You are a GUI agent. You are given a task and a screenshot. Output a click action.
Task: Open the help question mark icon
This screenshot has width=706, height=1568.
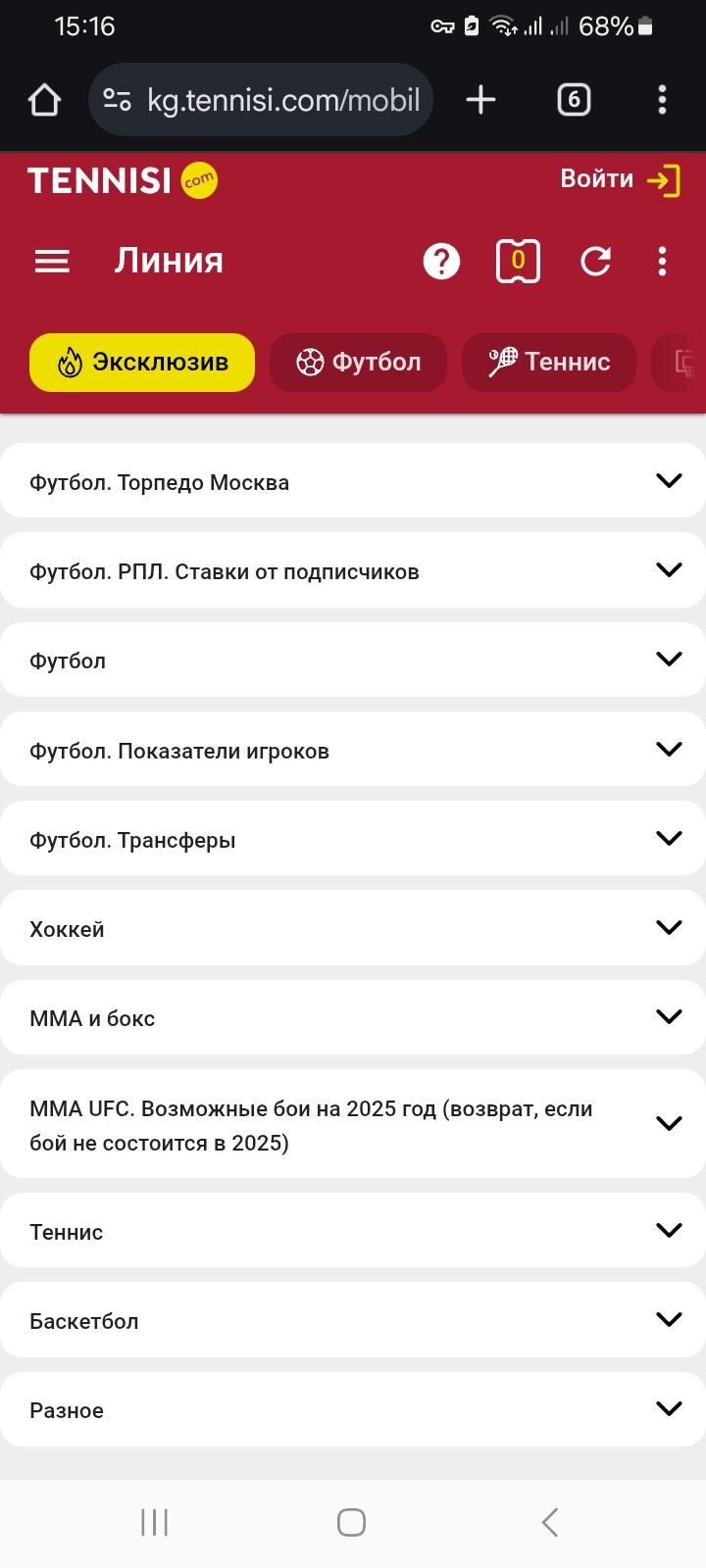point(441,261)
